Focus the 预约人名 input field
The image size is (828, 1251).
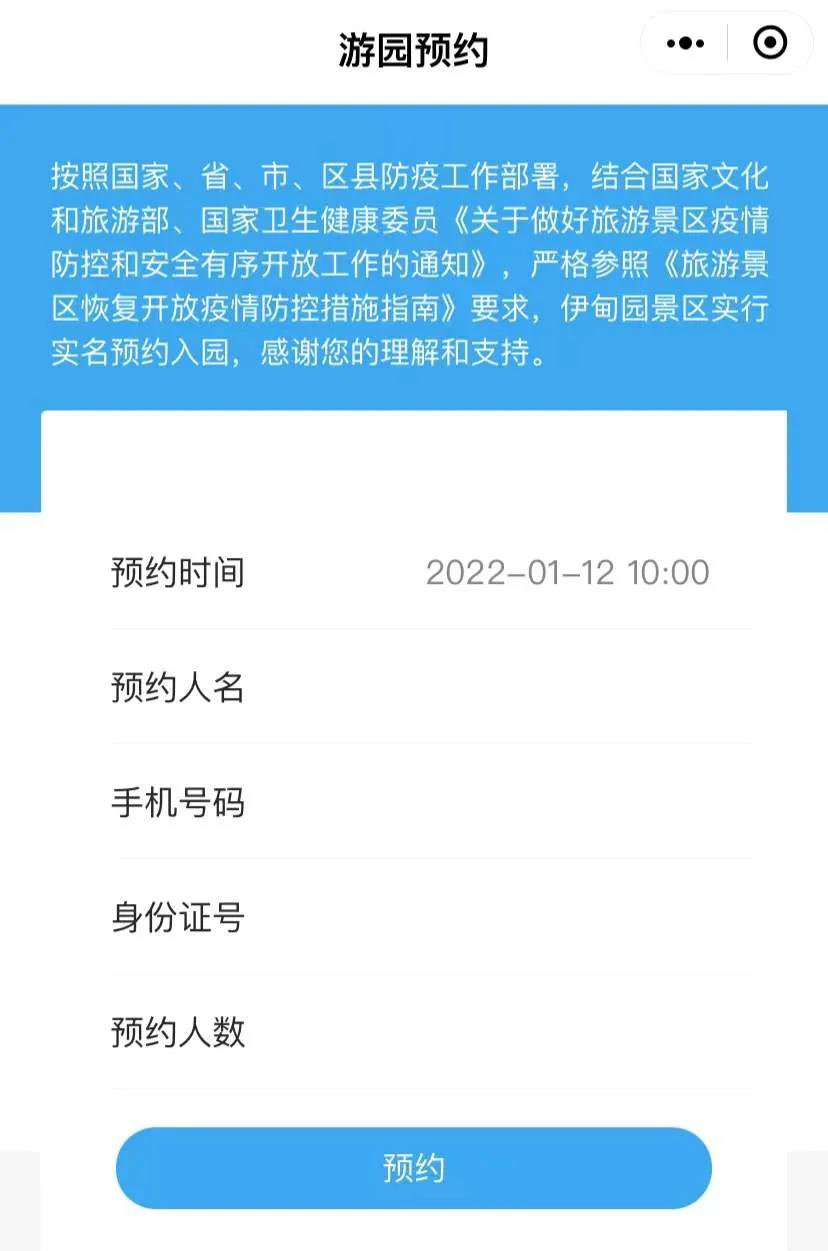click(500, 688)
